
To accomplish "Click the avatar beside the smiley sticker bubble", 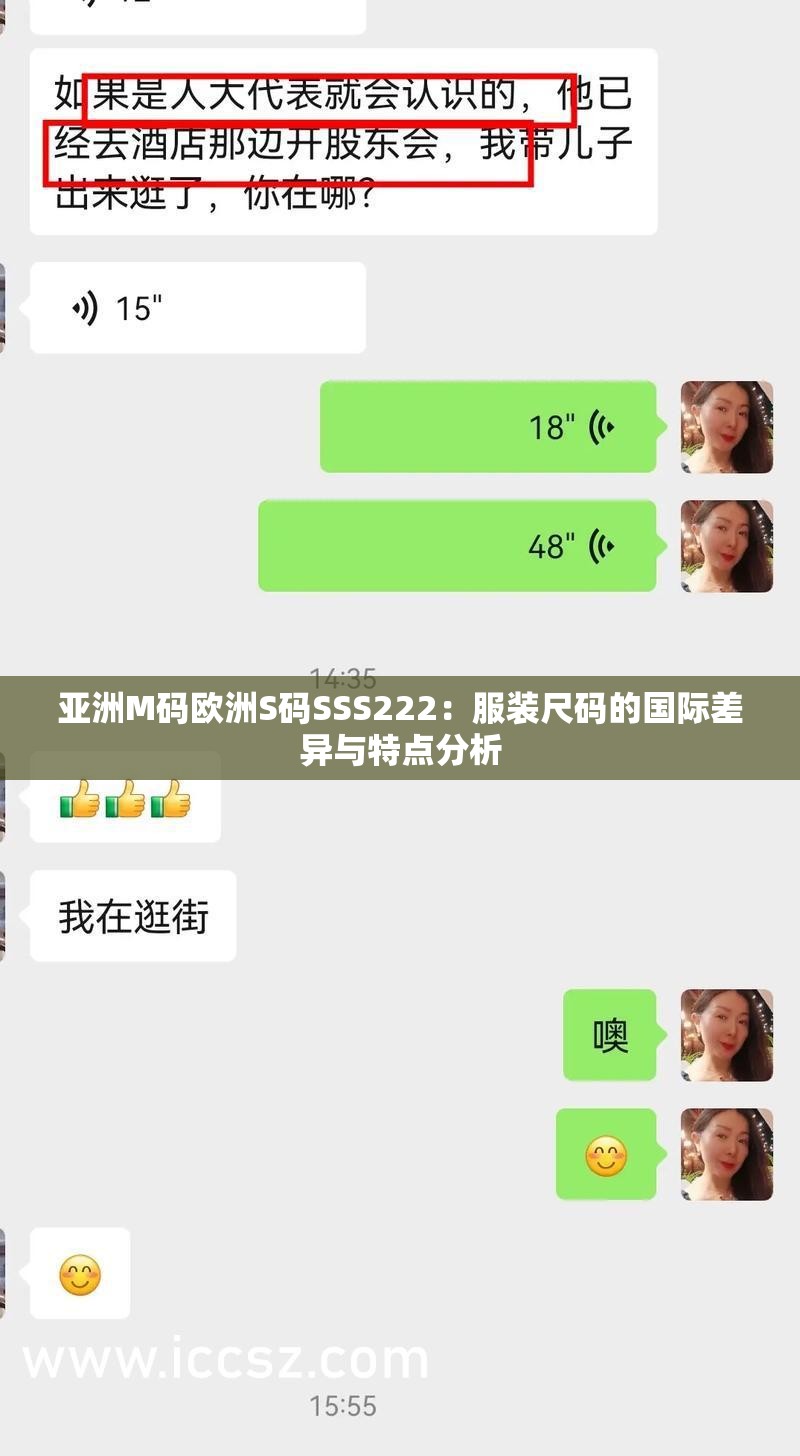I will (726, 1152).
